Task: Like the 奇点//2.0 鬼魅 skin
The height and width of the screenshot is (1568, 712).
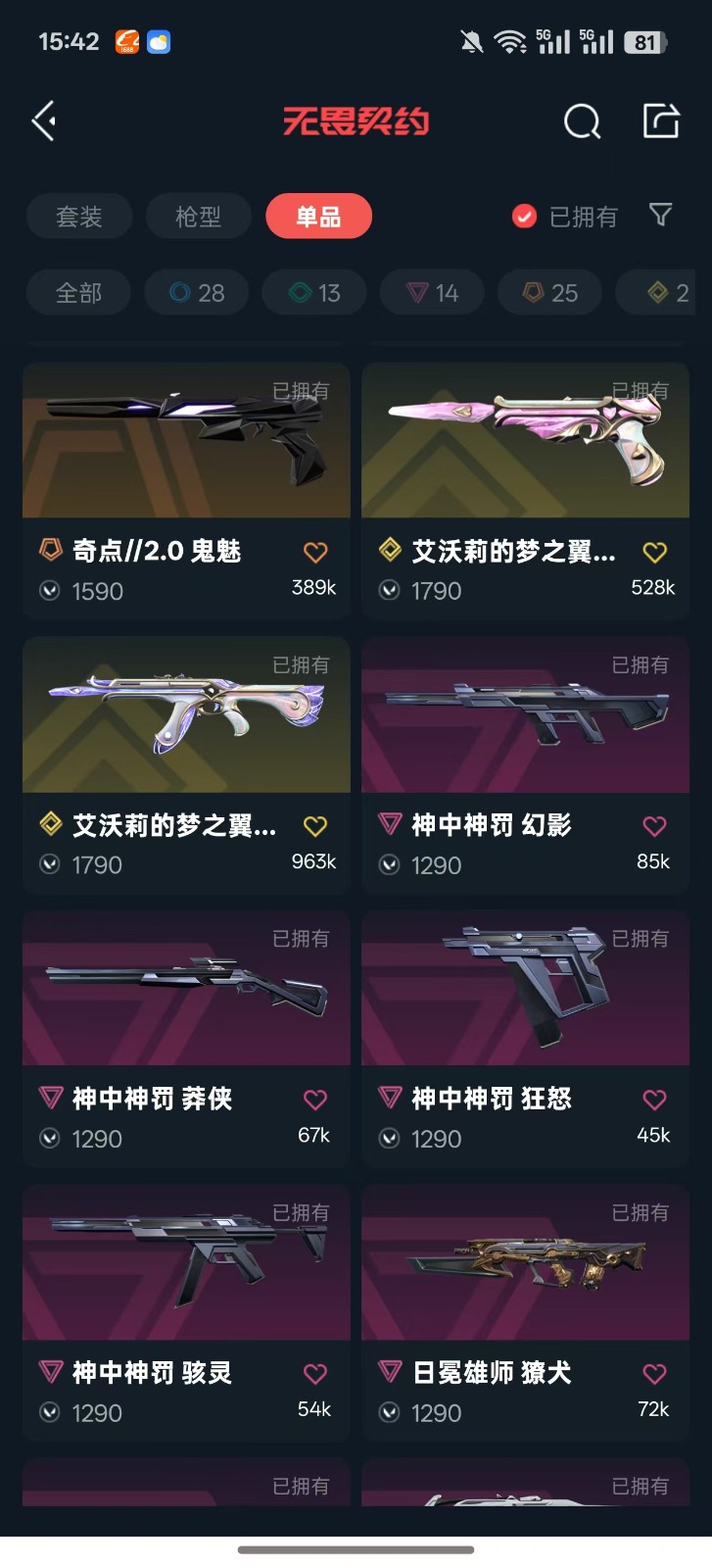Action: [x=315, y=553]
